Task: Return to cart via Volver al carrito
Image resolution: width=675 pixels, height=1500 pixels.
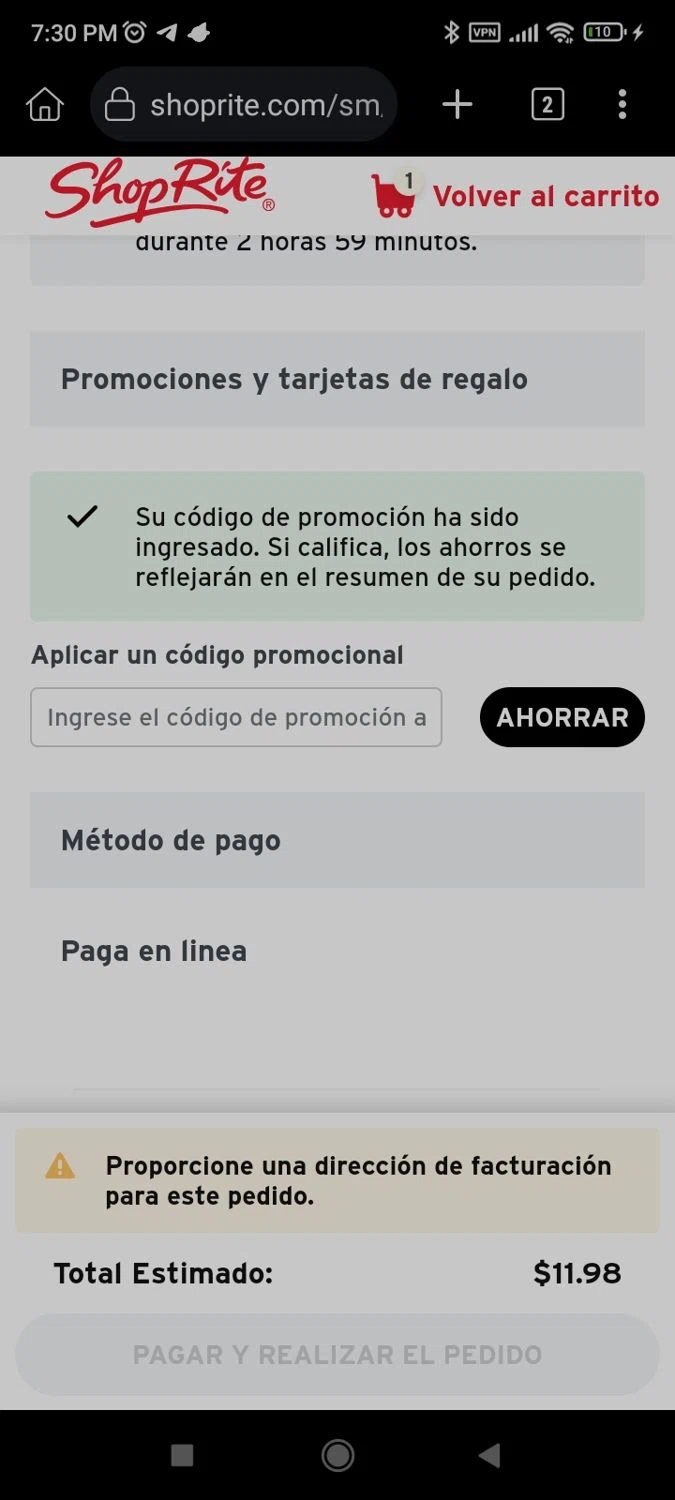Action: 515,196
